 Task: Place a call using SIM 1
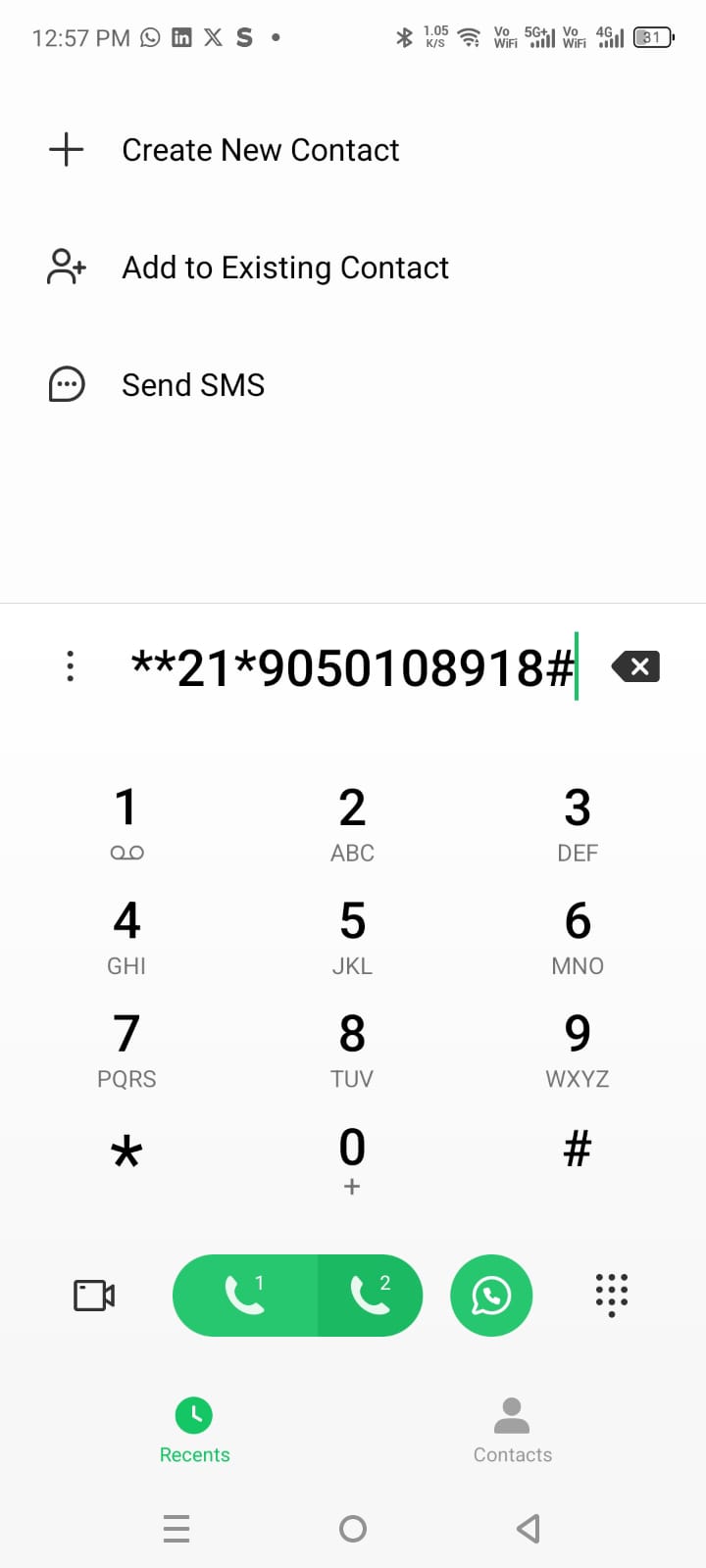(x=243, y=1295)
